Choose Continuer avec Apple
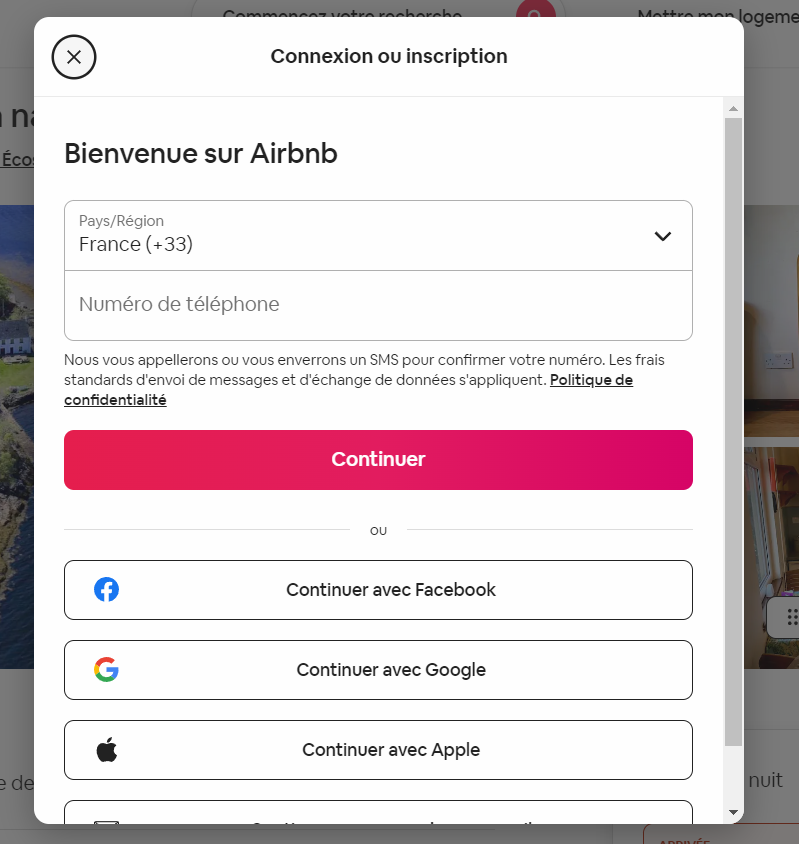The height and width of the screenshot is (844, 799). (378, 750)
